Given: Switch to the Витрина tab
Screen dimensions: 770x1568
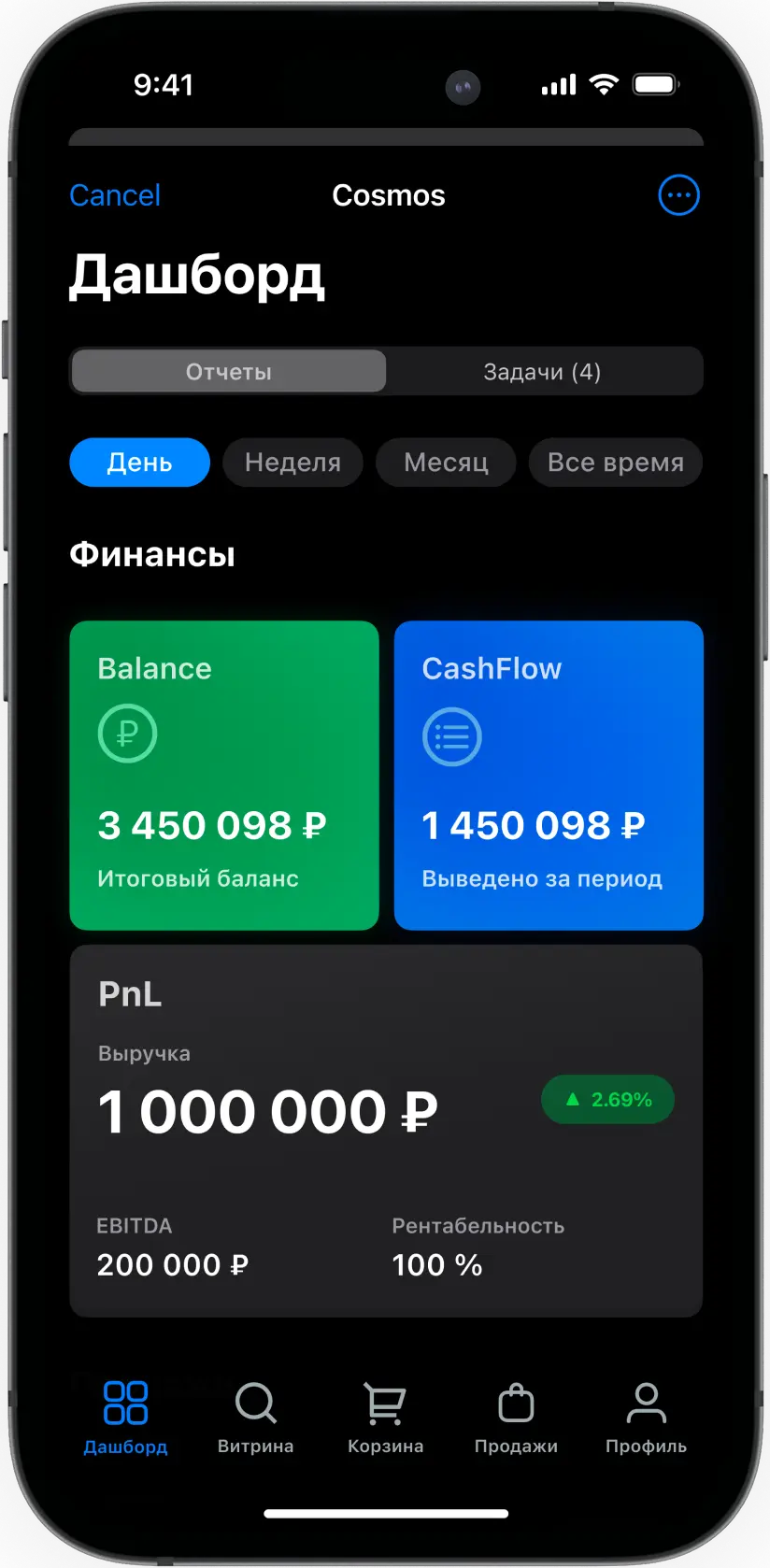Looking at the screenshot, I should click(255, 1418).
